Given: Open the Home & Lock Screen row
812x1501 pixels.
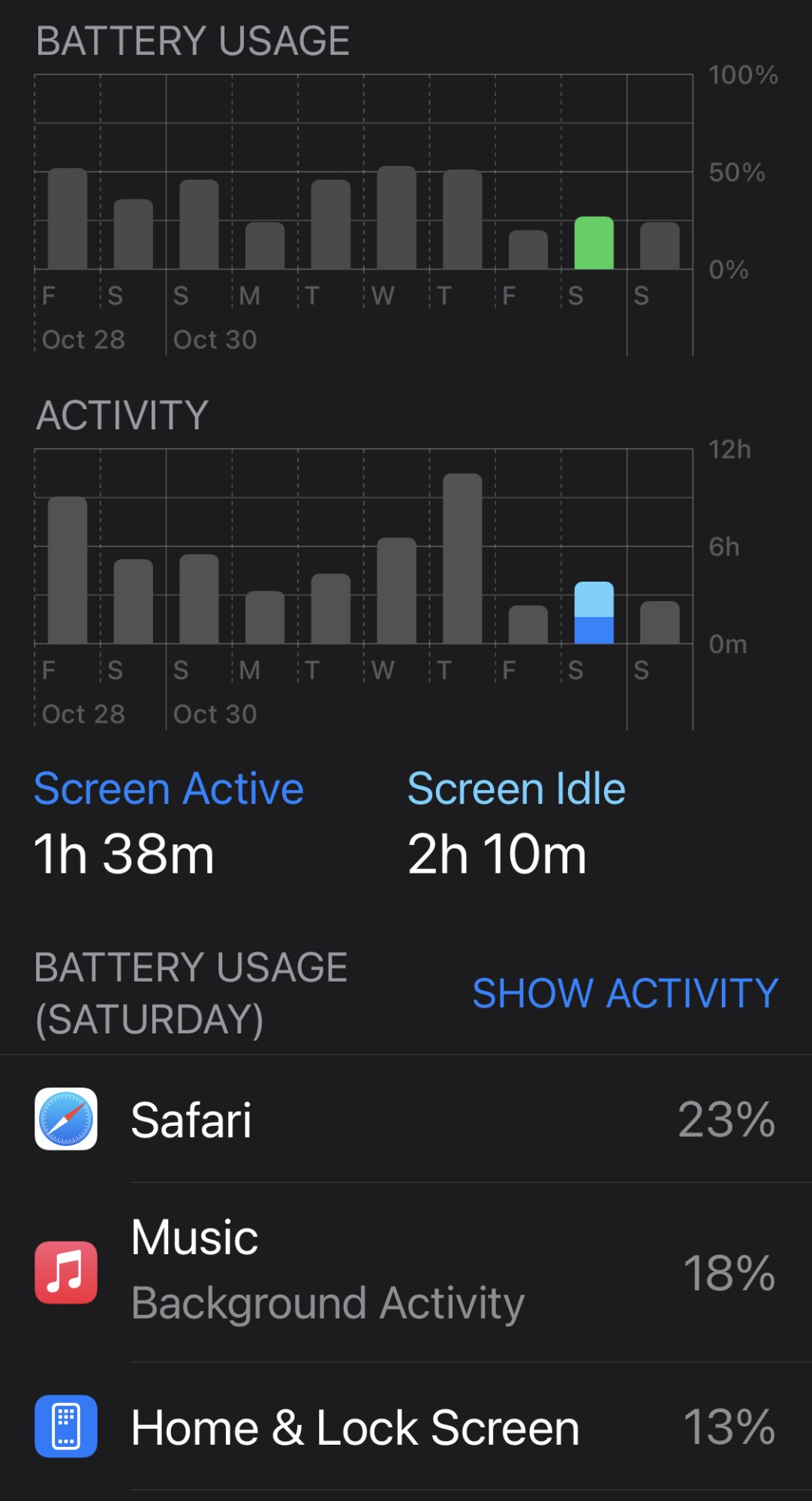Looking at the screenshot, I should [x=406, y=1427].
